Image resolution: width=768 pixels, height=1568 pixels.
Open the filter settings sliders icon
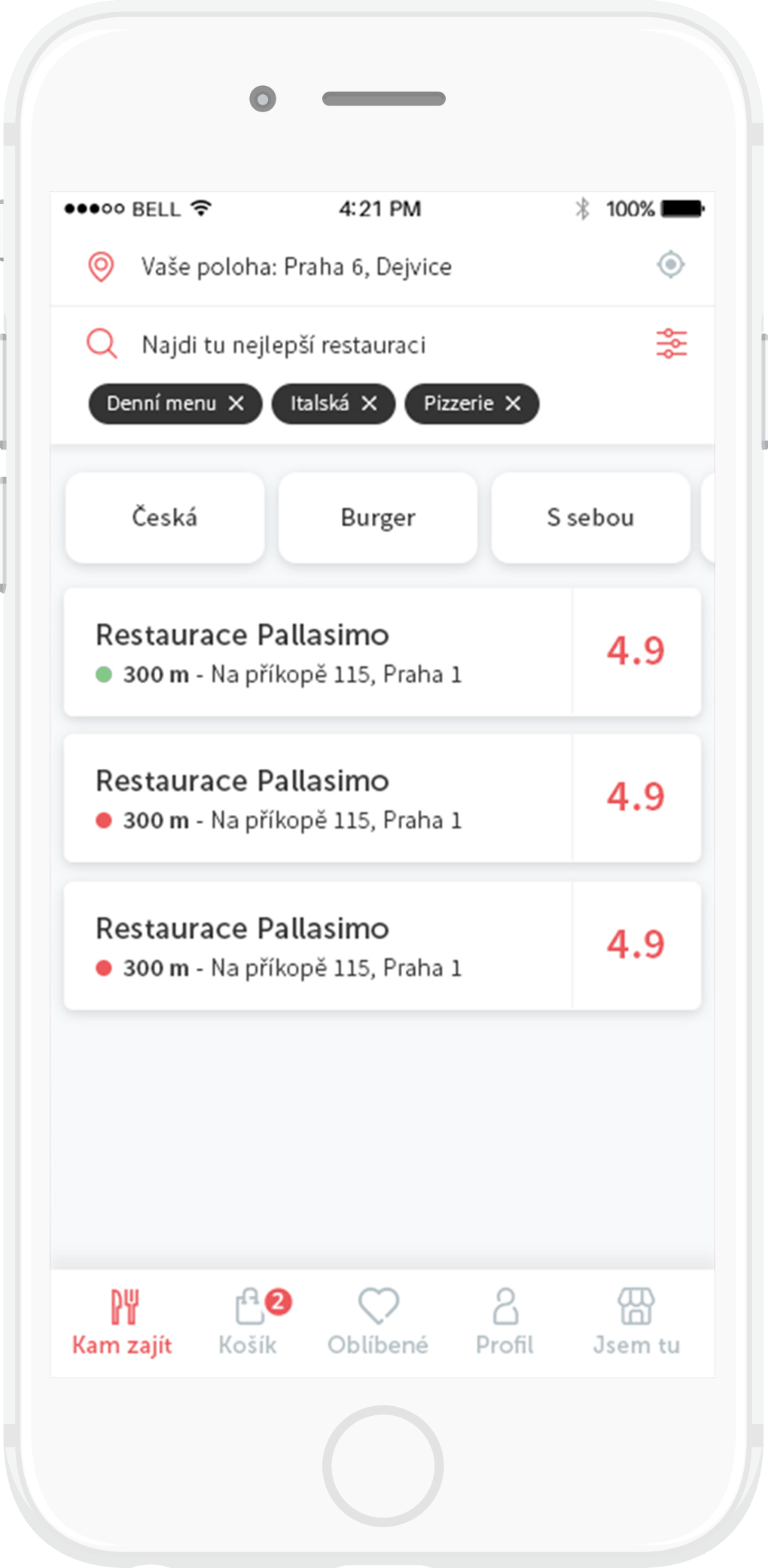[671, 343]
